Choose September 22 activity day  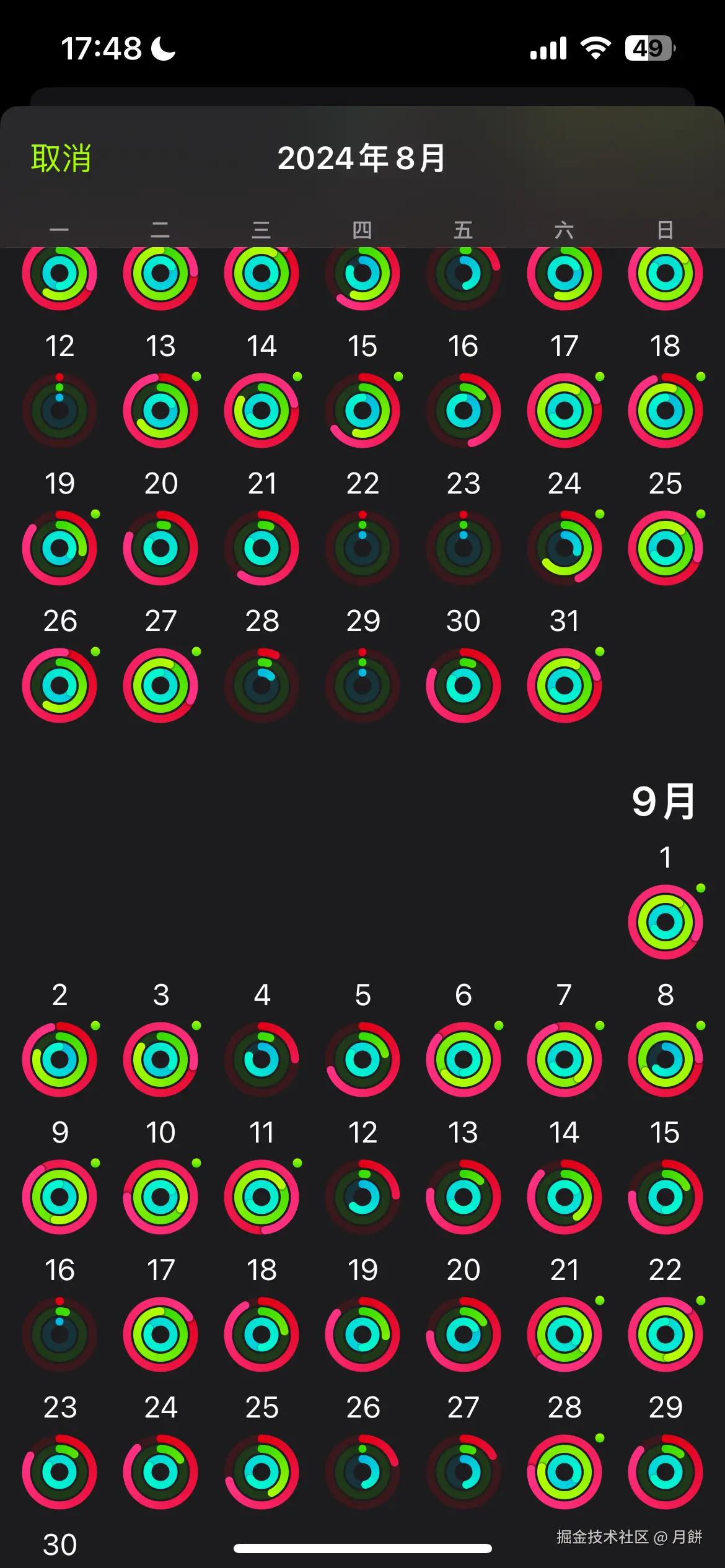(665, 1334)
